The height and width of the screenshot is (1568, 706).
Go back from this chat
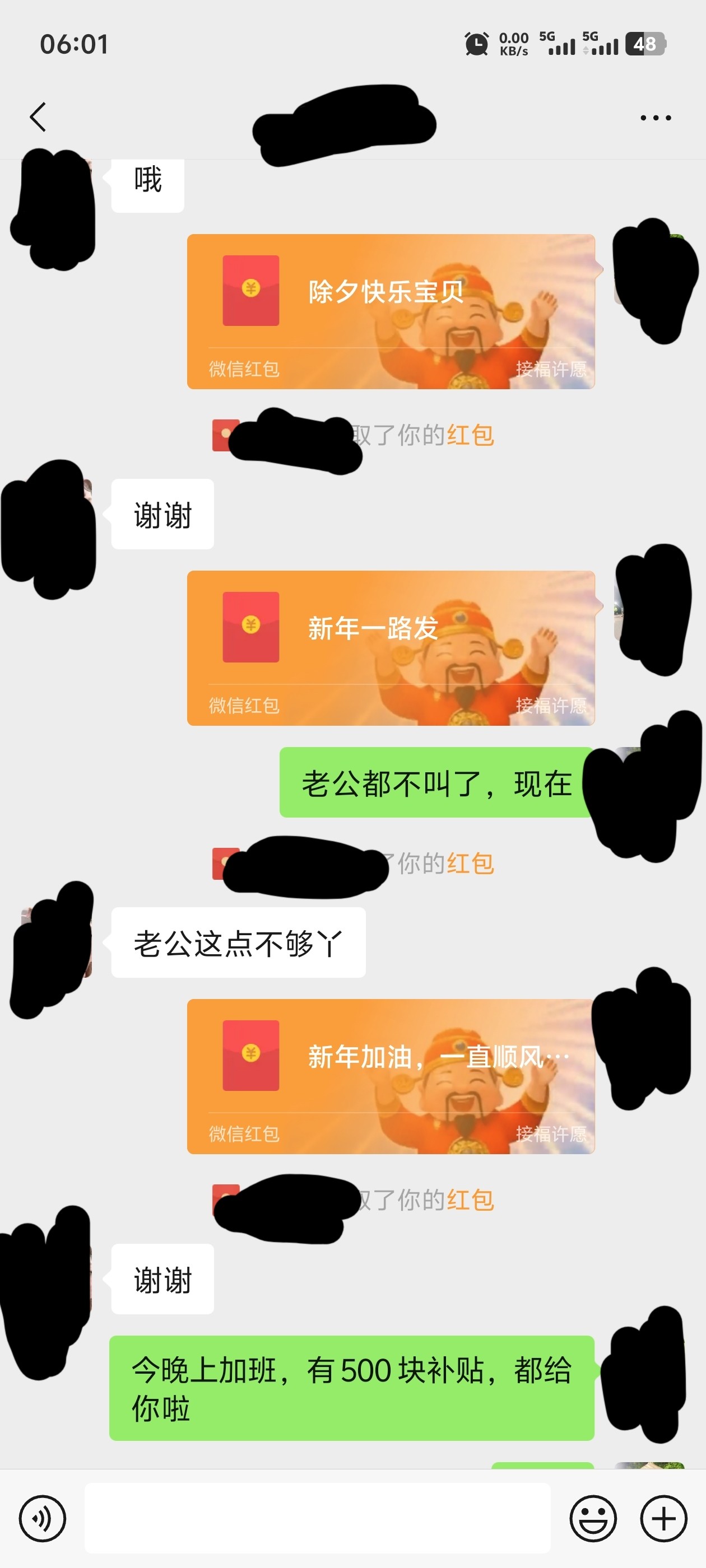(x=38, y=117)
